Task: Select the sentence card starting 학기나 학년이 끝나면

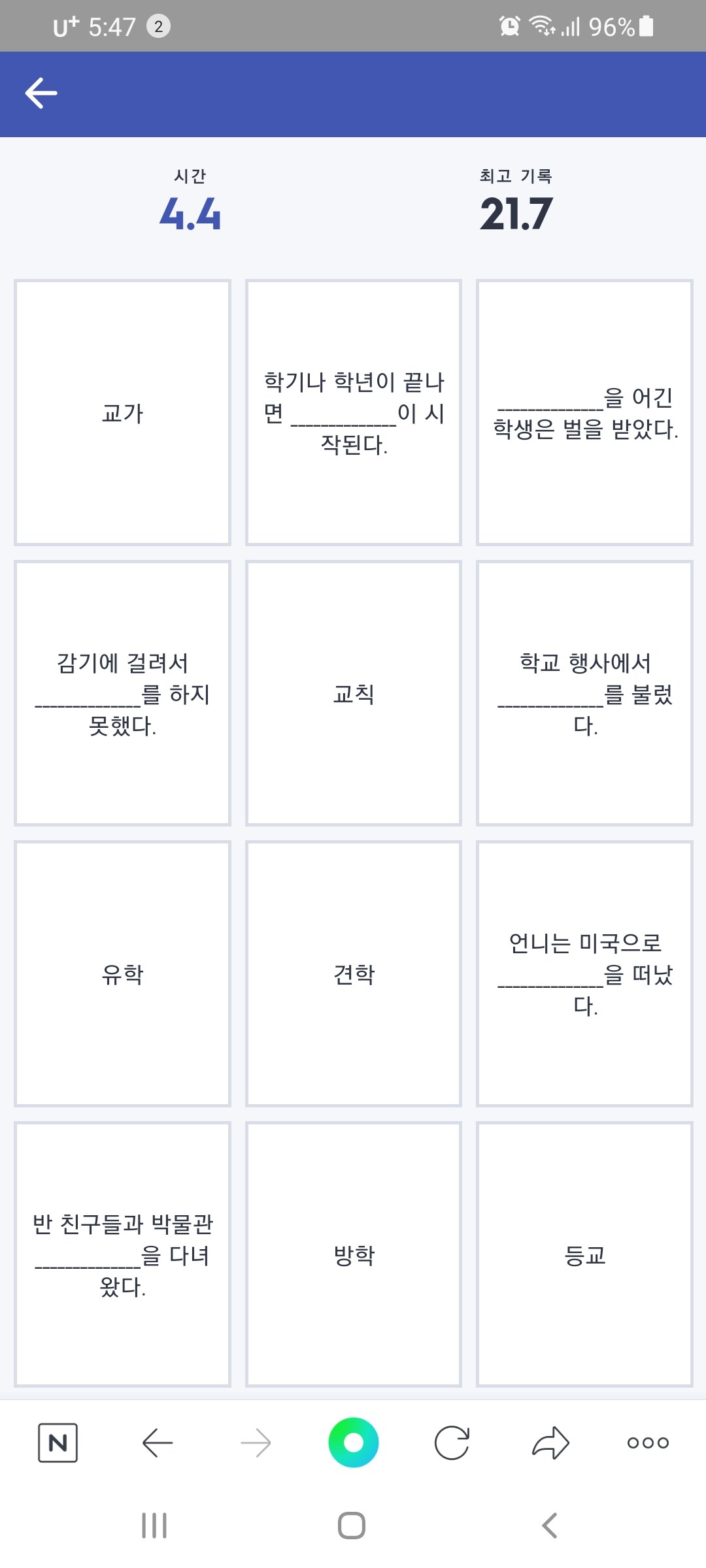Action: [354, 412]
